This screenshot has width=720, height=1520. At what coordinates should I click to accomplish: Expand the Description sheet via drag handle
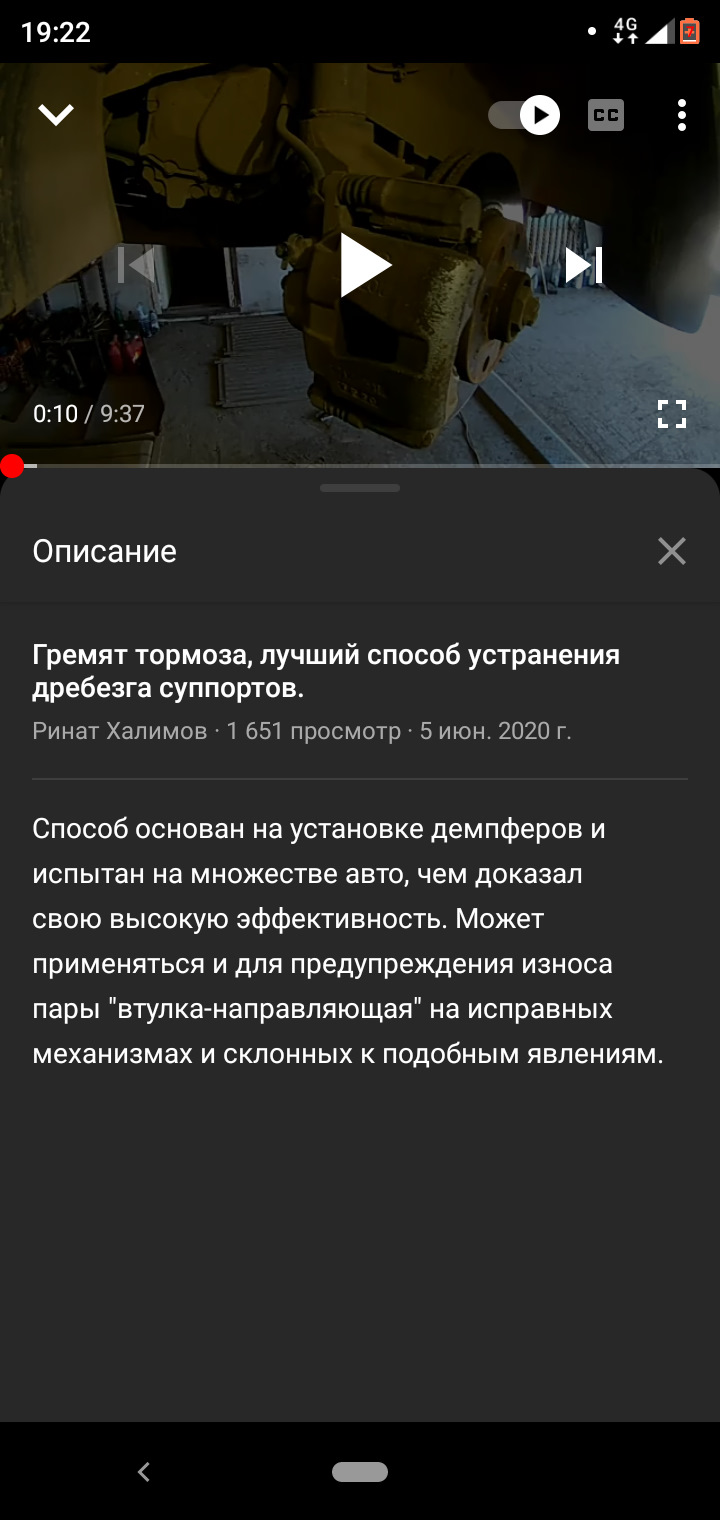point(359,488)
